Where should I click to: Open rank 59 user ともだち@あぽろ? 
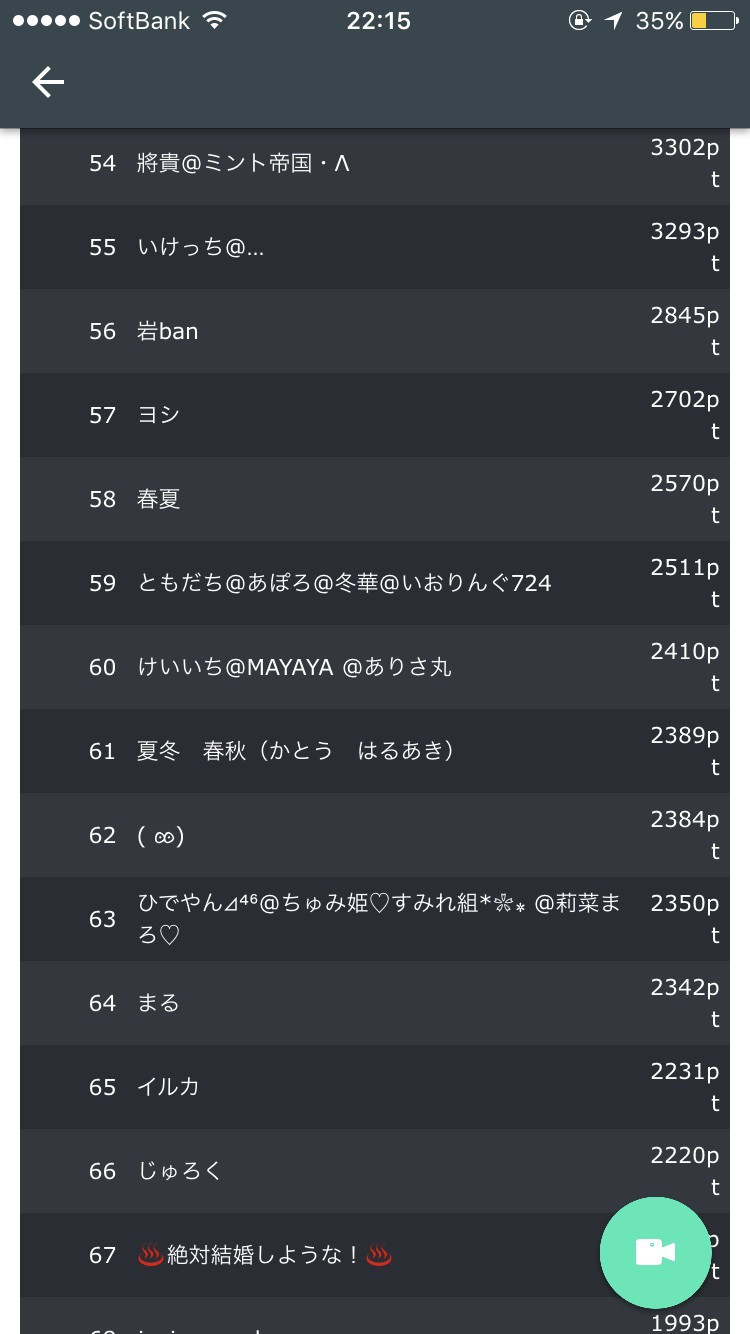(x=375, y=583)
